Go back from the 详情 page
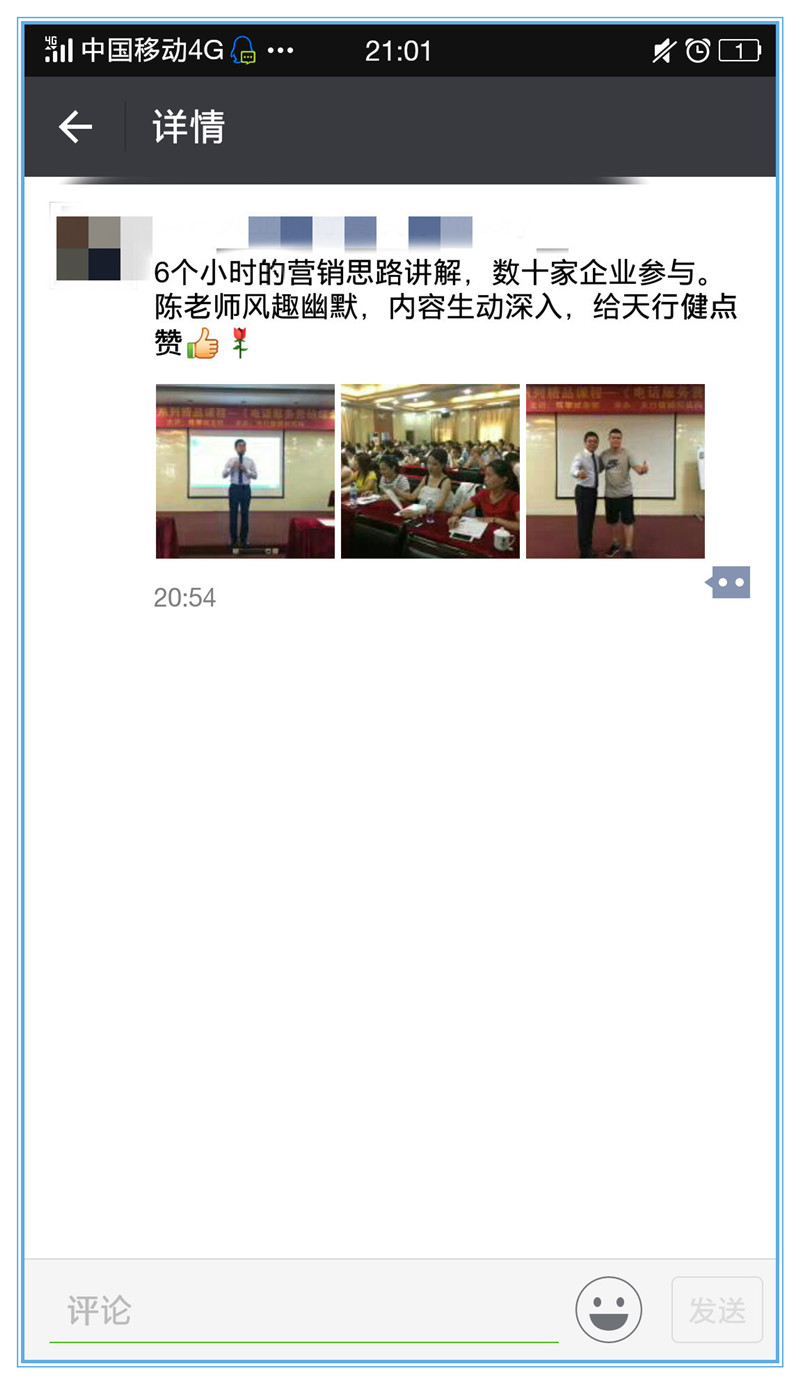Viewport: 800px width, 1384px height. point(75,127)
